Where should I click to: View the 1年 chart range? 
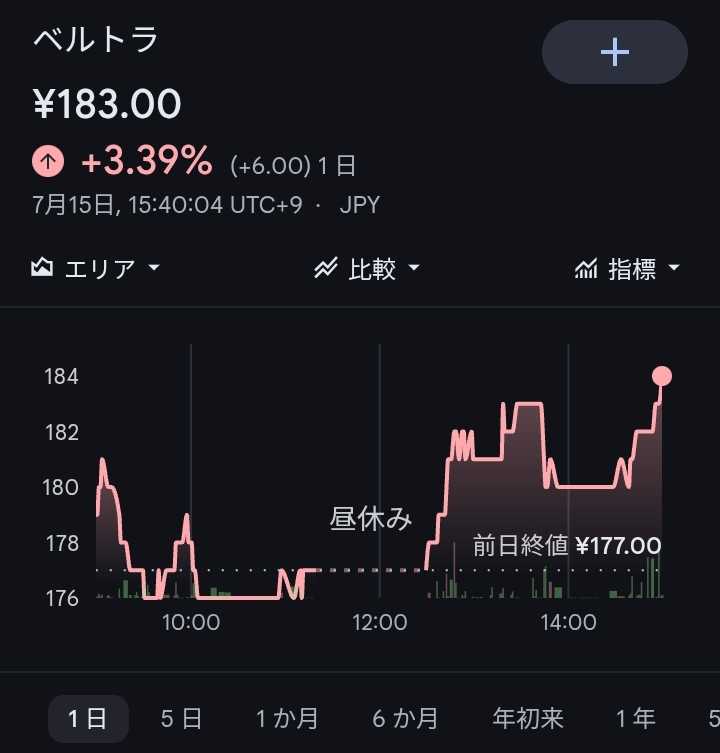[x=635, y=719]
